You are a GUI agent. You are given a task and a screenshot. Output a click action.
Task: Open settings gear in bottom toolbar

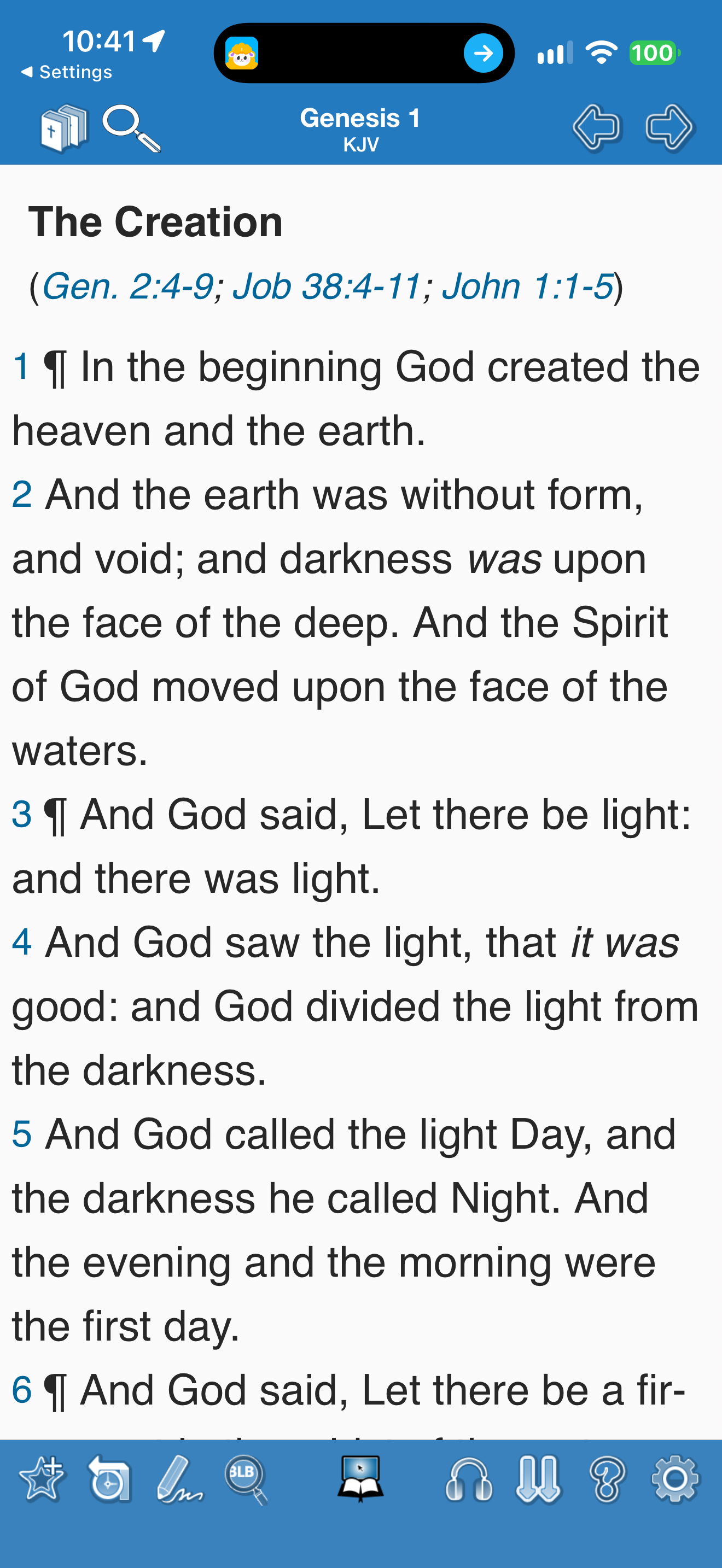675,1479
